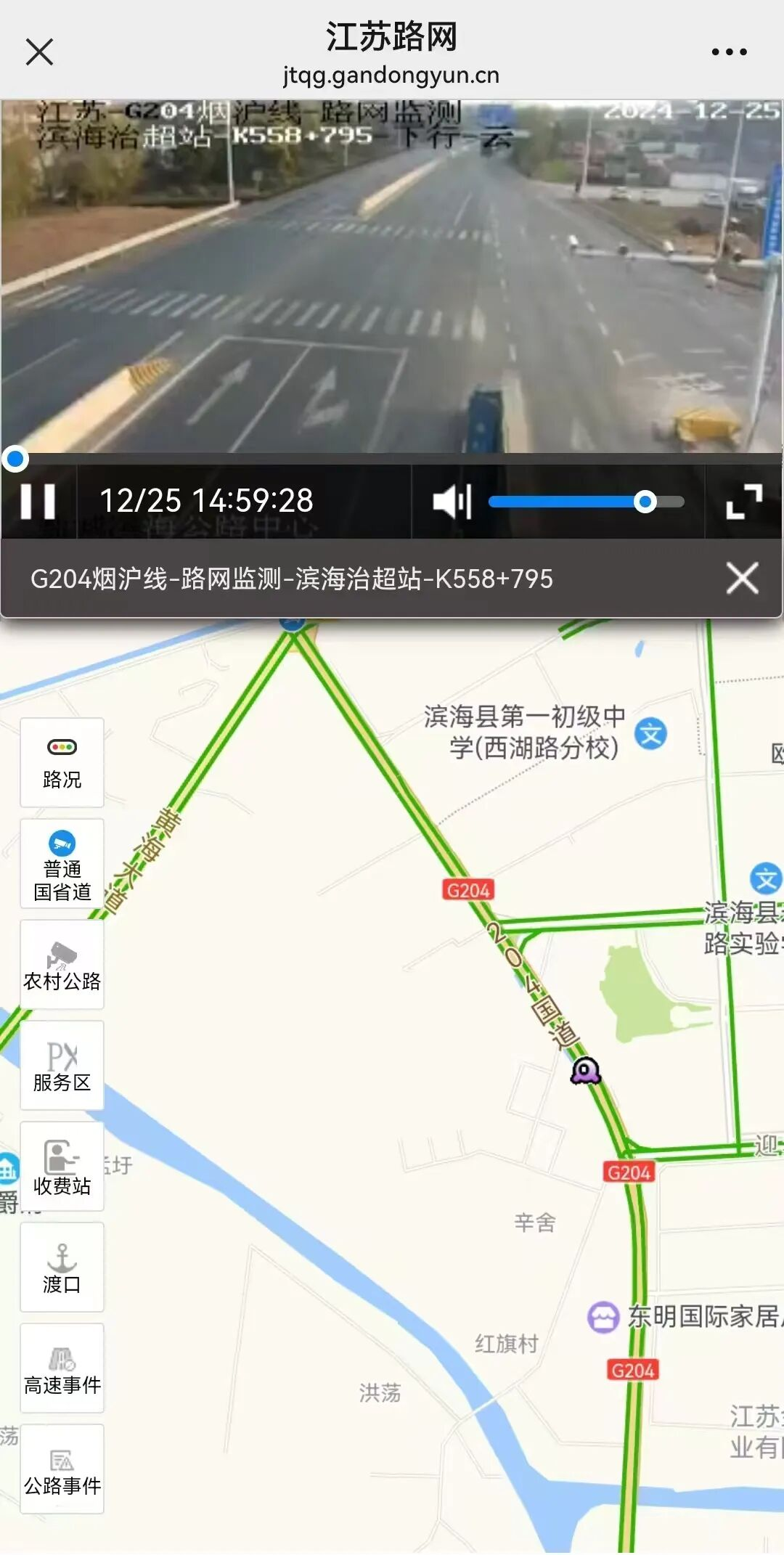
Task: Tap the camera marker on 204国道
Action: (x=585, y=1071)
